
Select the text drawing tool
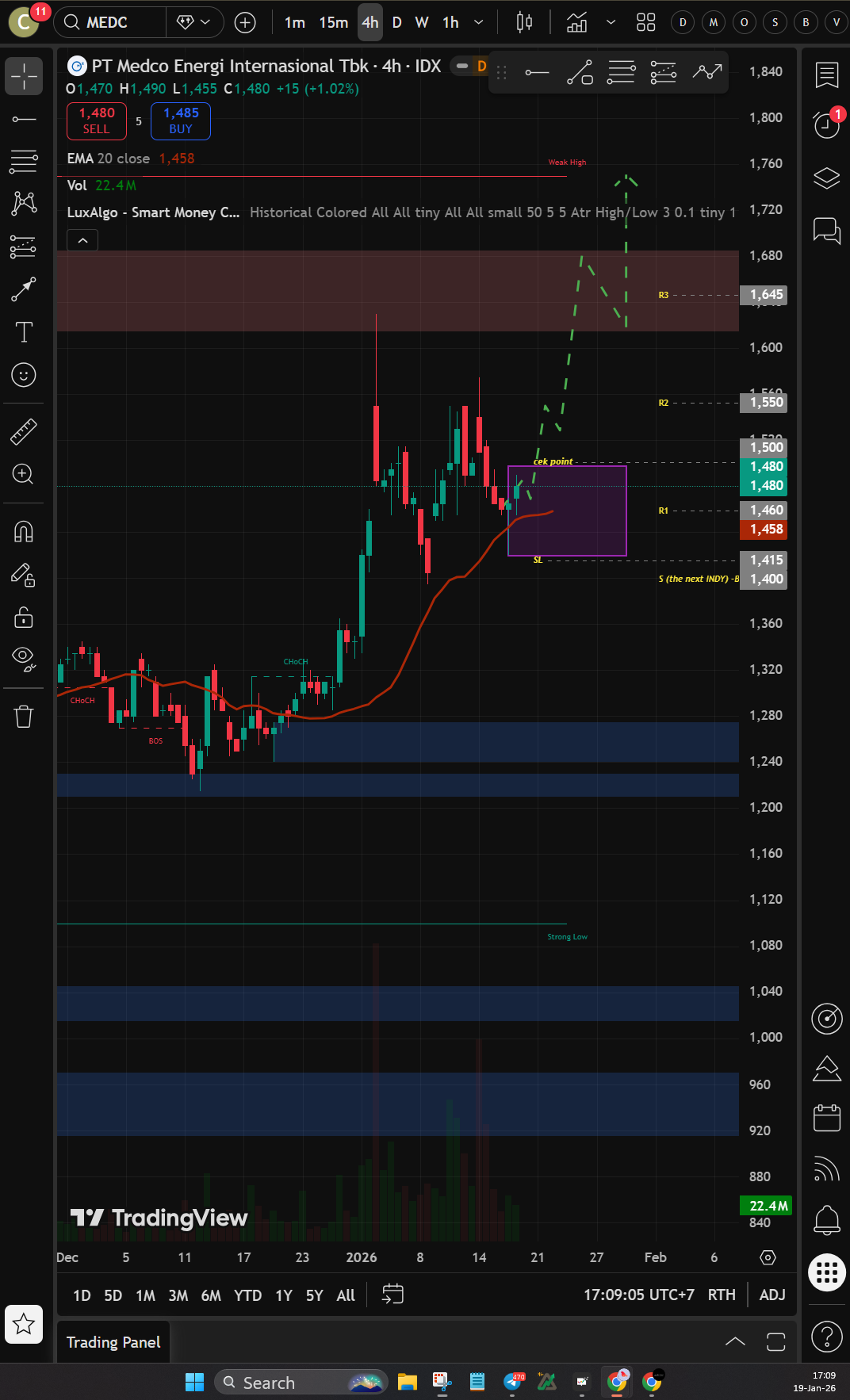click(x=24, y=332)
